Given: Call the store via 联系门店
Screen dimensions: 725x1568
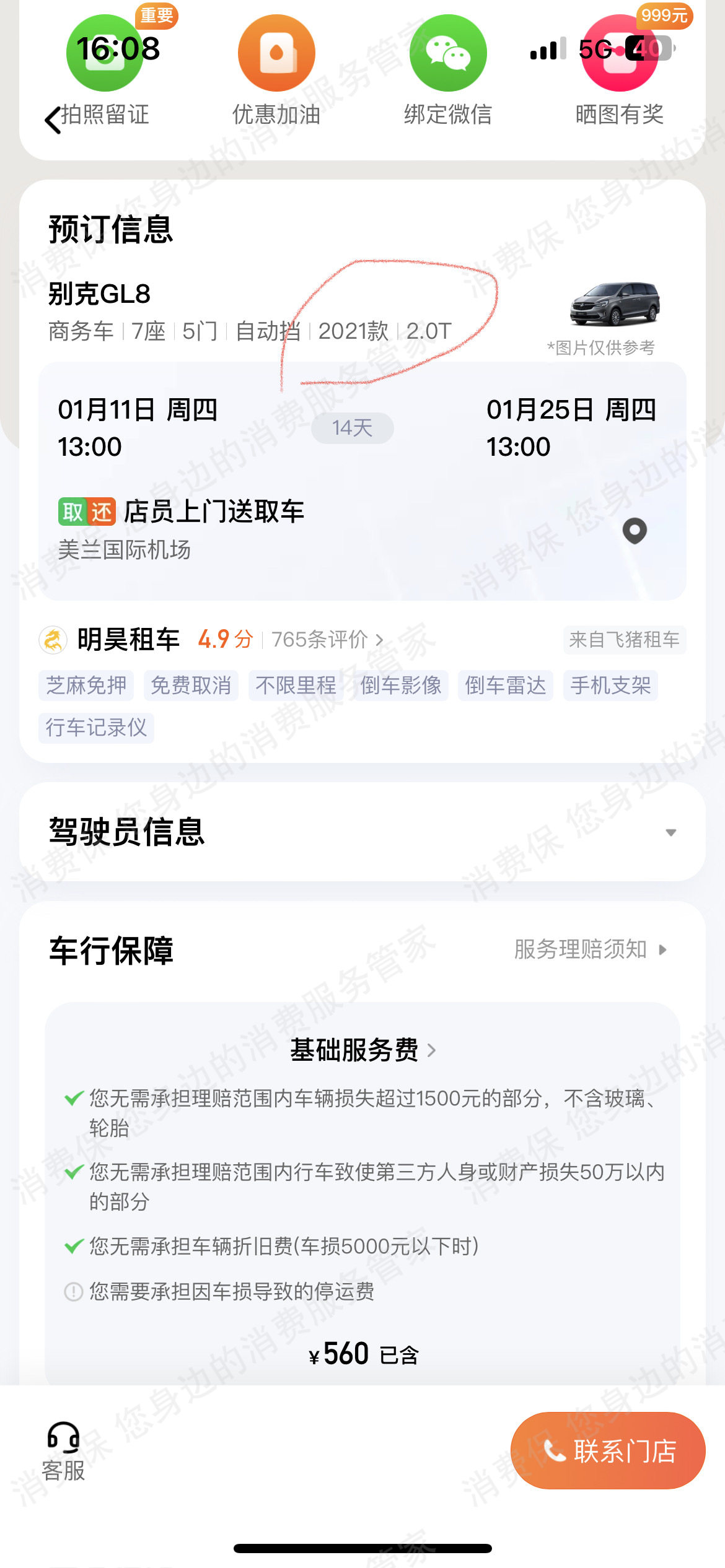Looking at the screenshot, I should pos(608,1450).
